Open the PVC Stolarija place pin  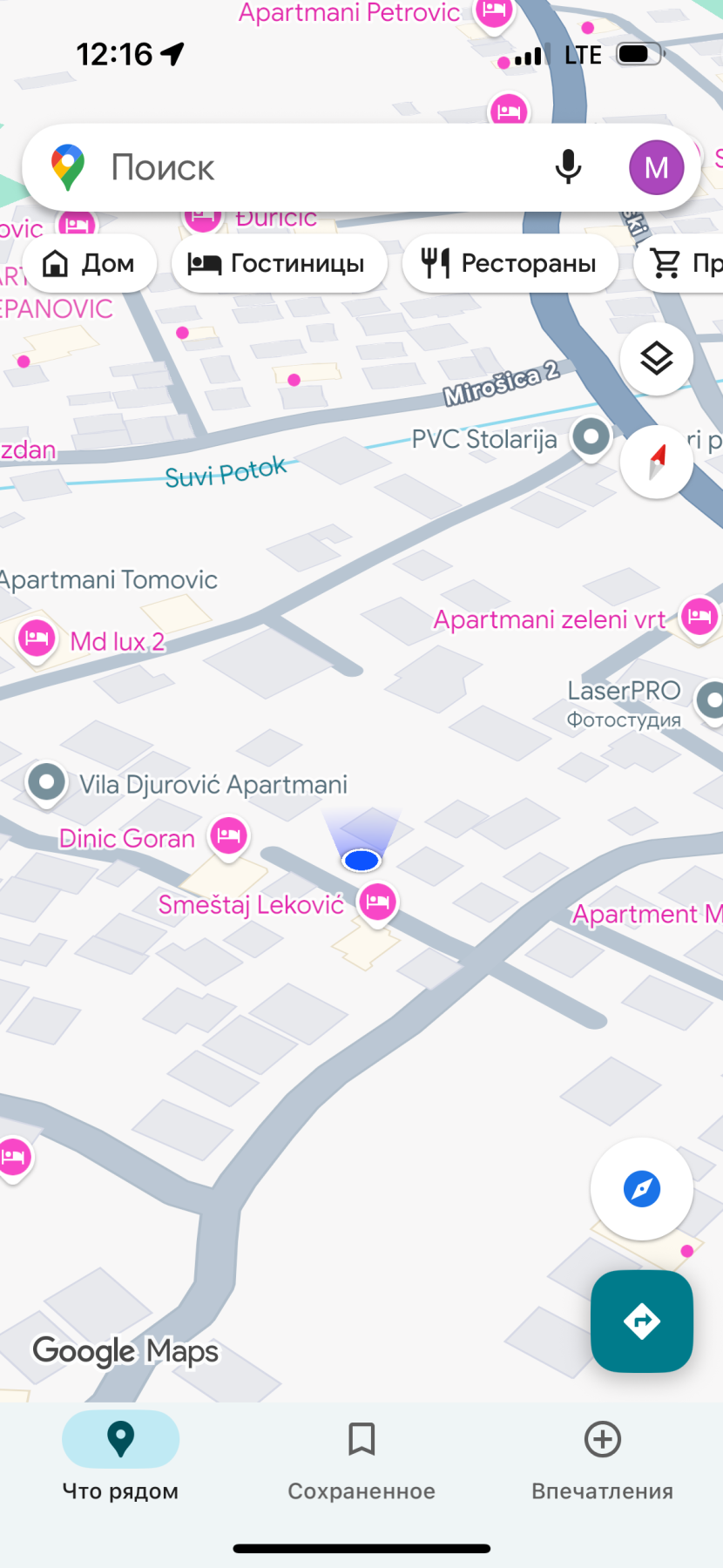pos(591,436)
